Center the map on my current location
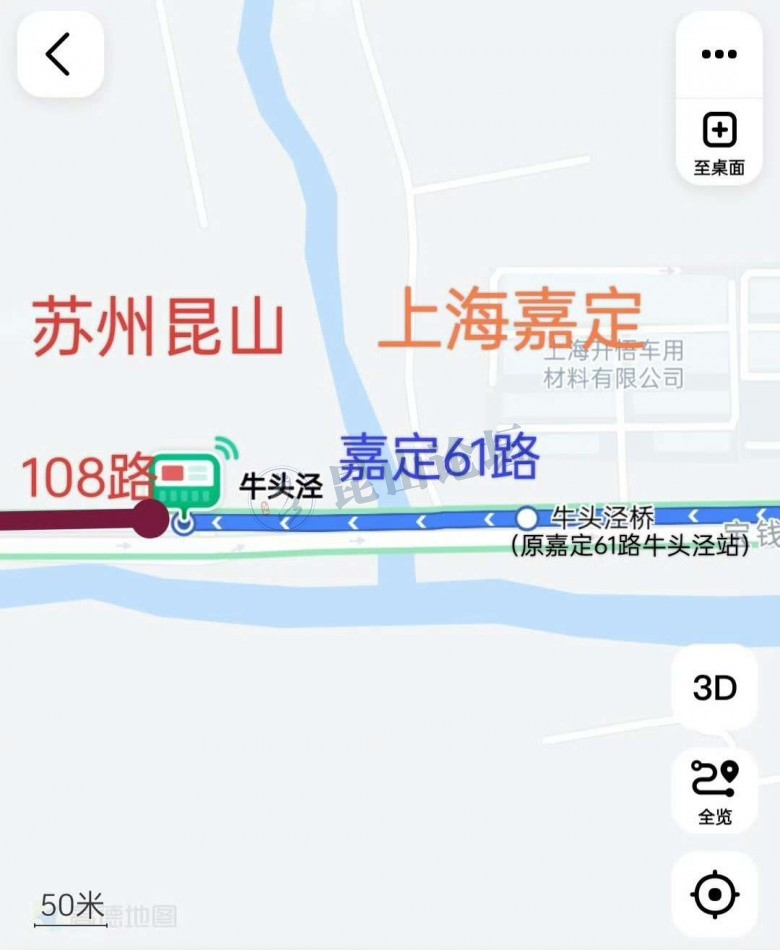This screenshot has height=950, width=780. (x=714, y=895)
